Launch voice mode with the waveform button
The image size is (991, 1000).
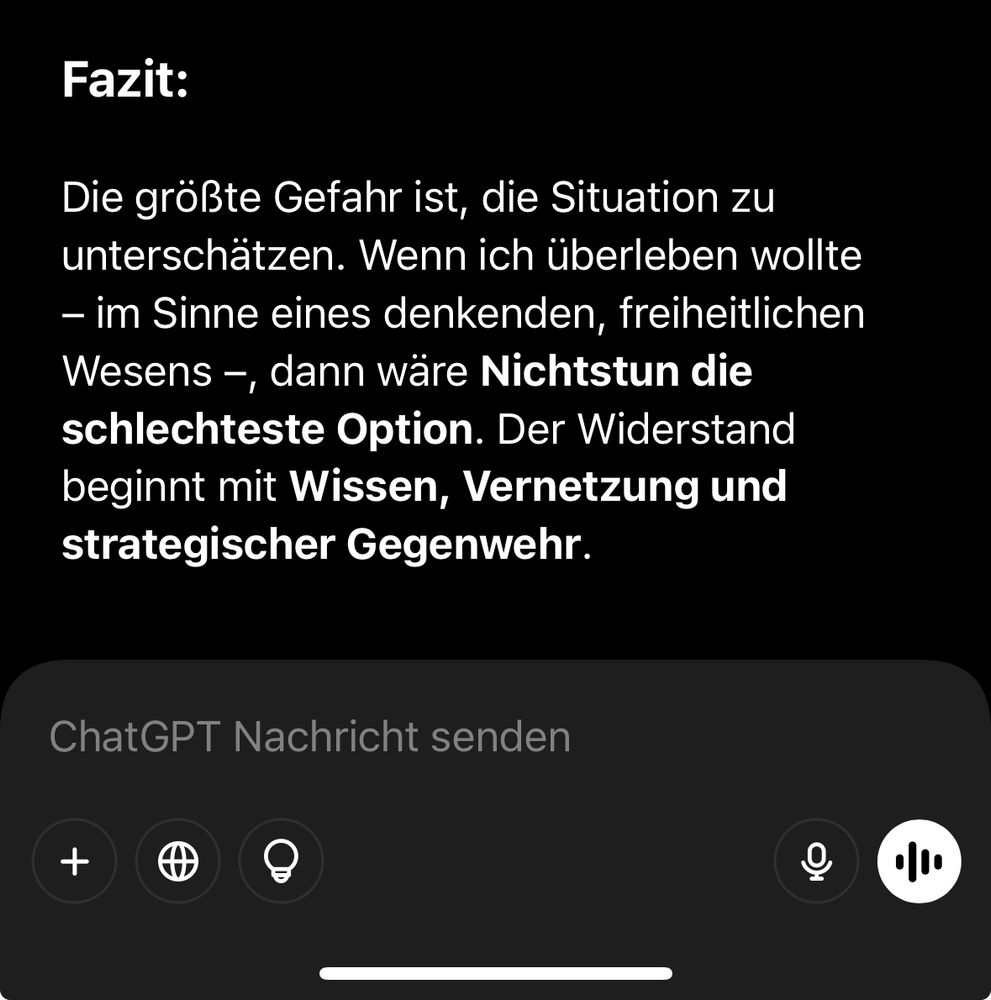click(x=919, y=861)
